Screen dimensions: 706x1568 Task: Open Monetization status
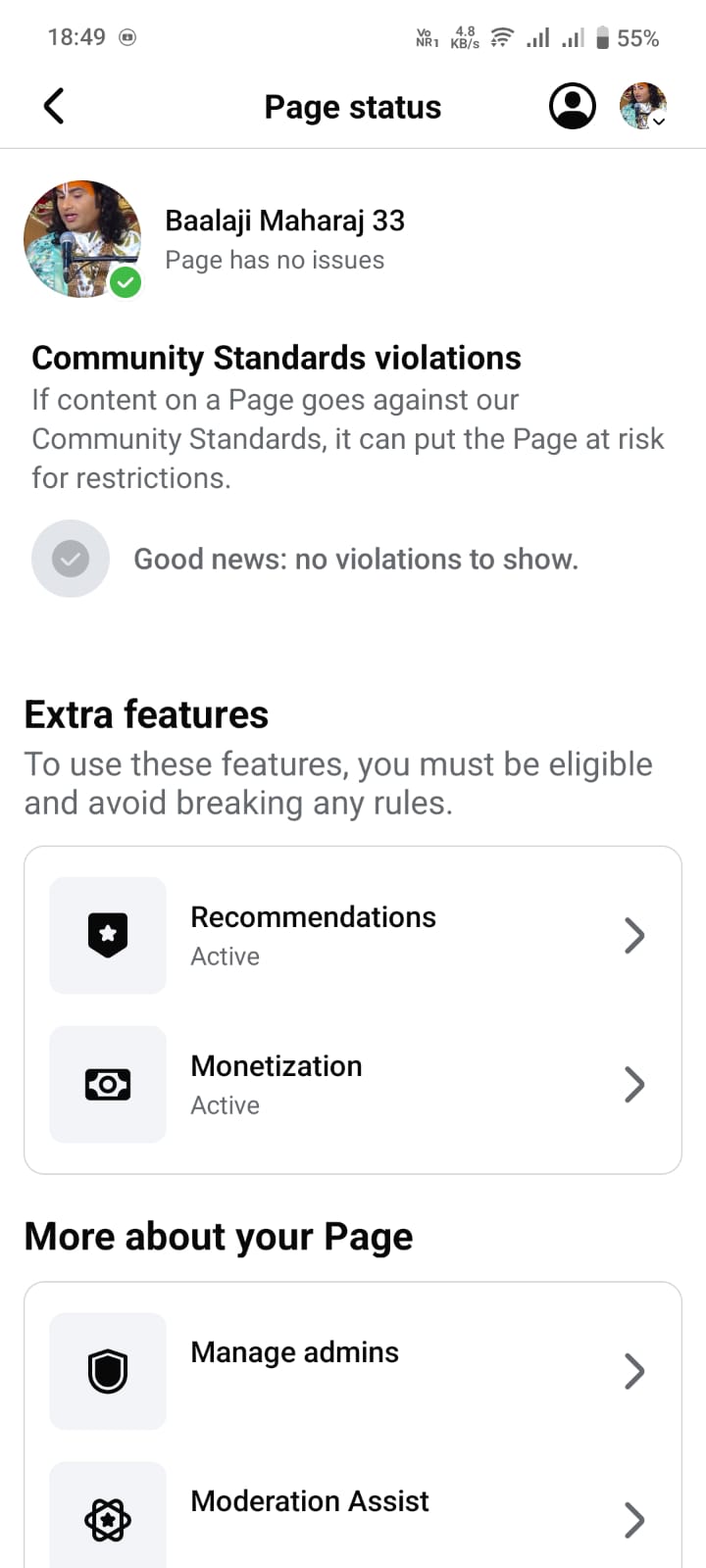[x=353, y=1084]
